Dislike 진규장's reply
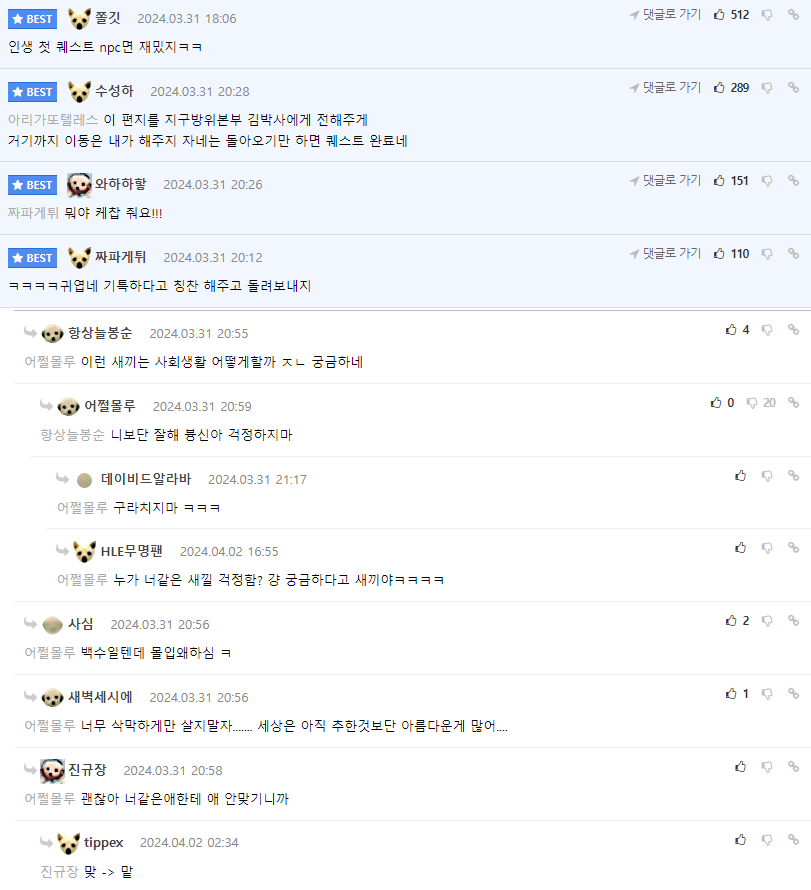The height and width of the screenshot is (890, 811). (767, 767)
